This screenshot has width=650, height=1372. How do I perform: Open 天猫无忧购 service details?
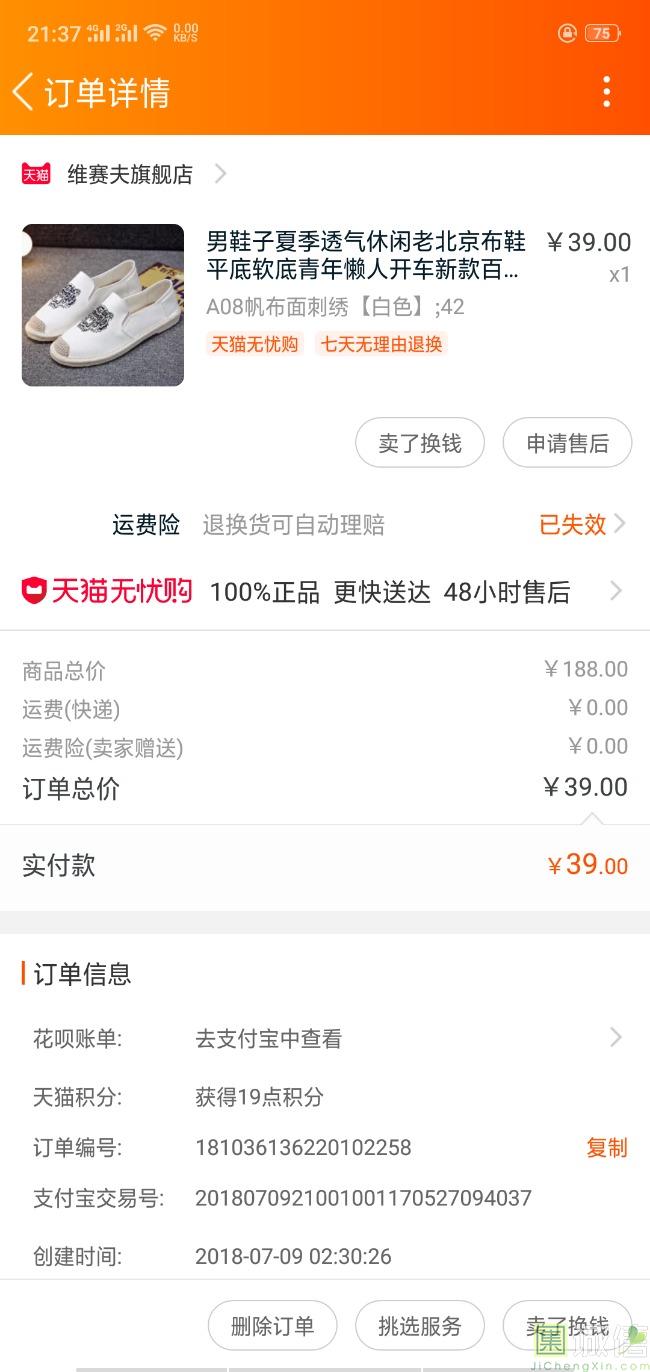pyautogui.click(x=324, y=592)
